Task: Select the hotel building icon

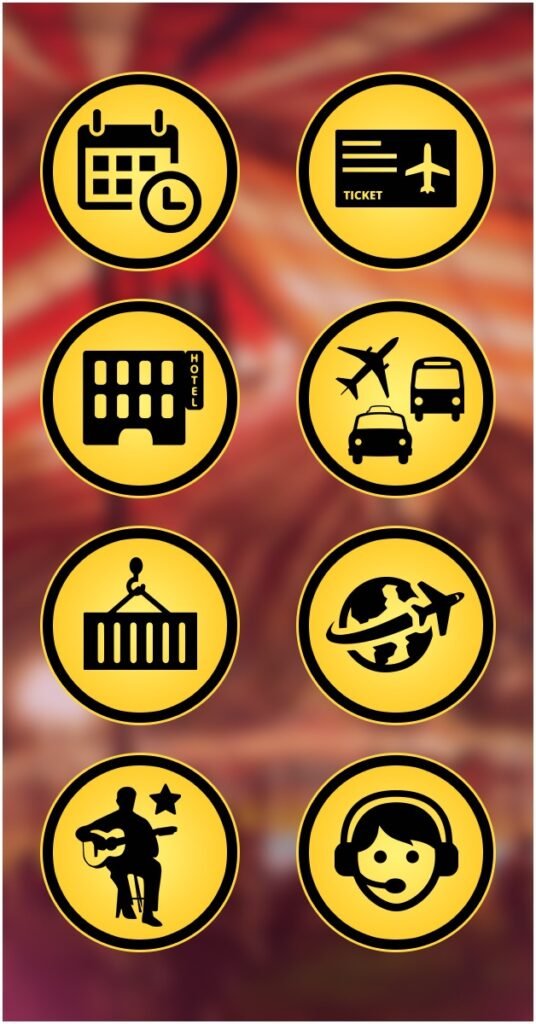Action: (x=140, y=398)
